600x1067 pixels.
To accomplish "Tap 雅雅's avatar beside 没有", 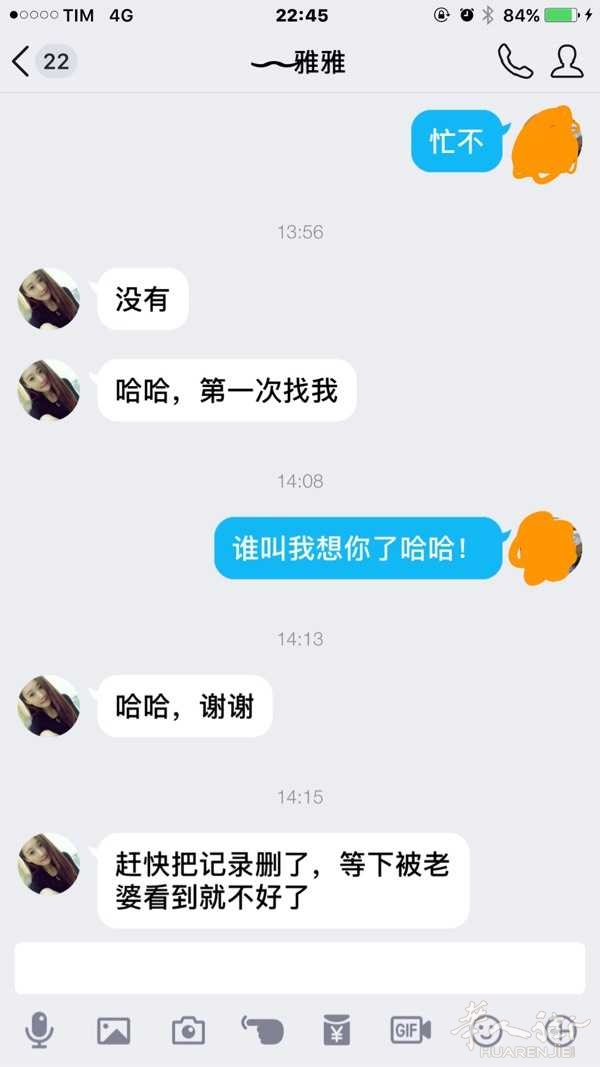I will 49,299.
